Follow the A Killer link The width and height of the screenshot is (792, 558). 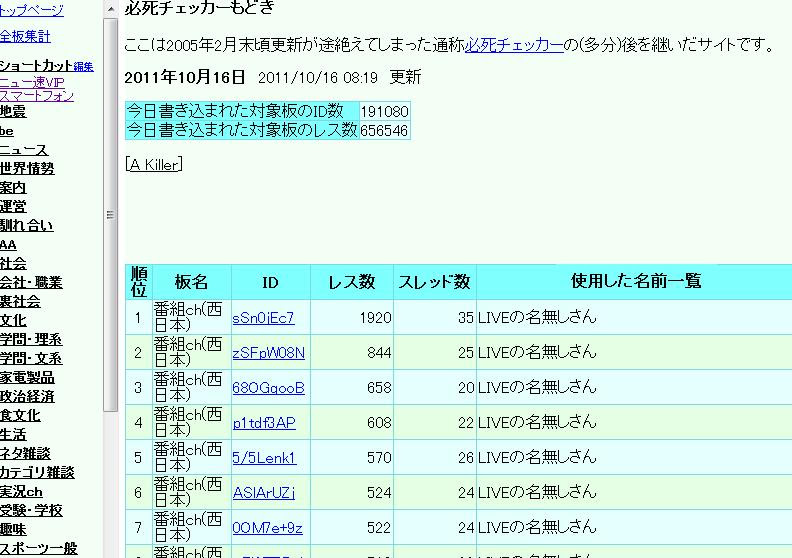[x=153, y=165]
